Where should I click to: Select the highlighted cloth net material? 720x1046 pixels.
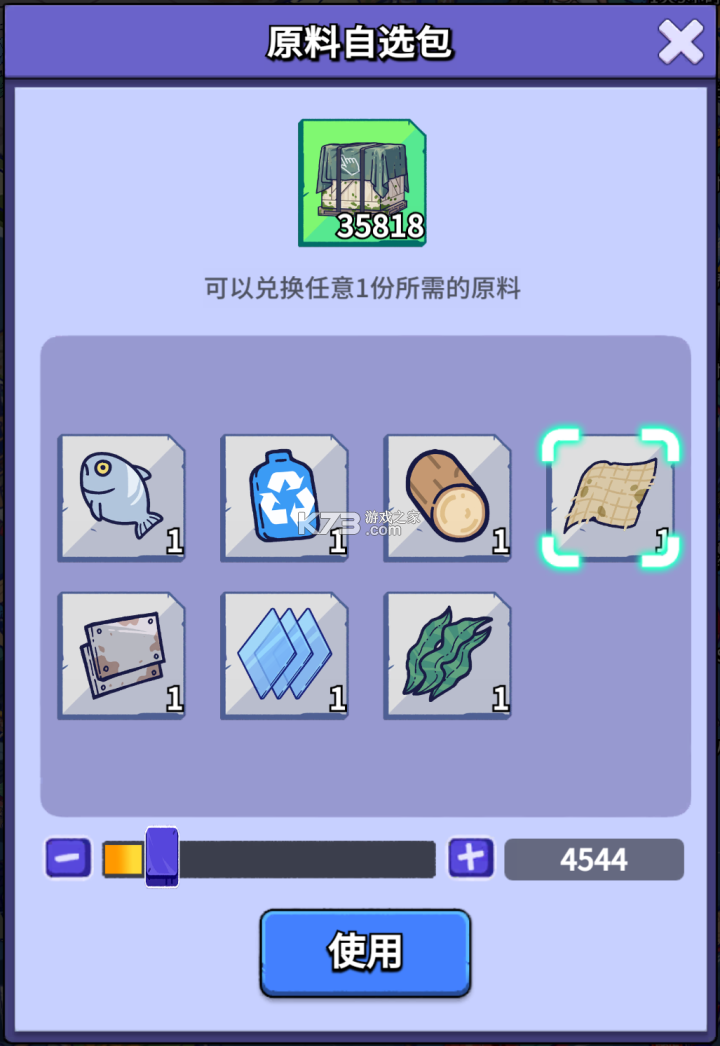[x=610, y=497]
